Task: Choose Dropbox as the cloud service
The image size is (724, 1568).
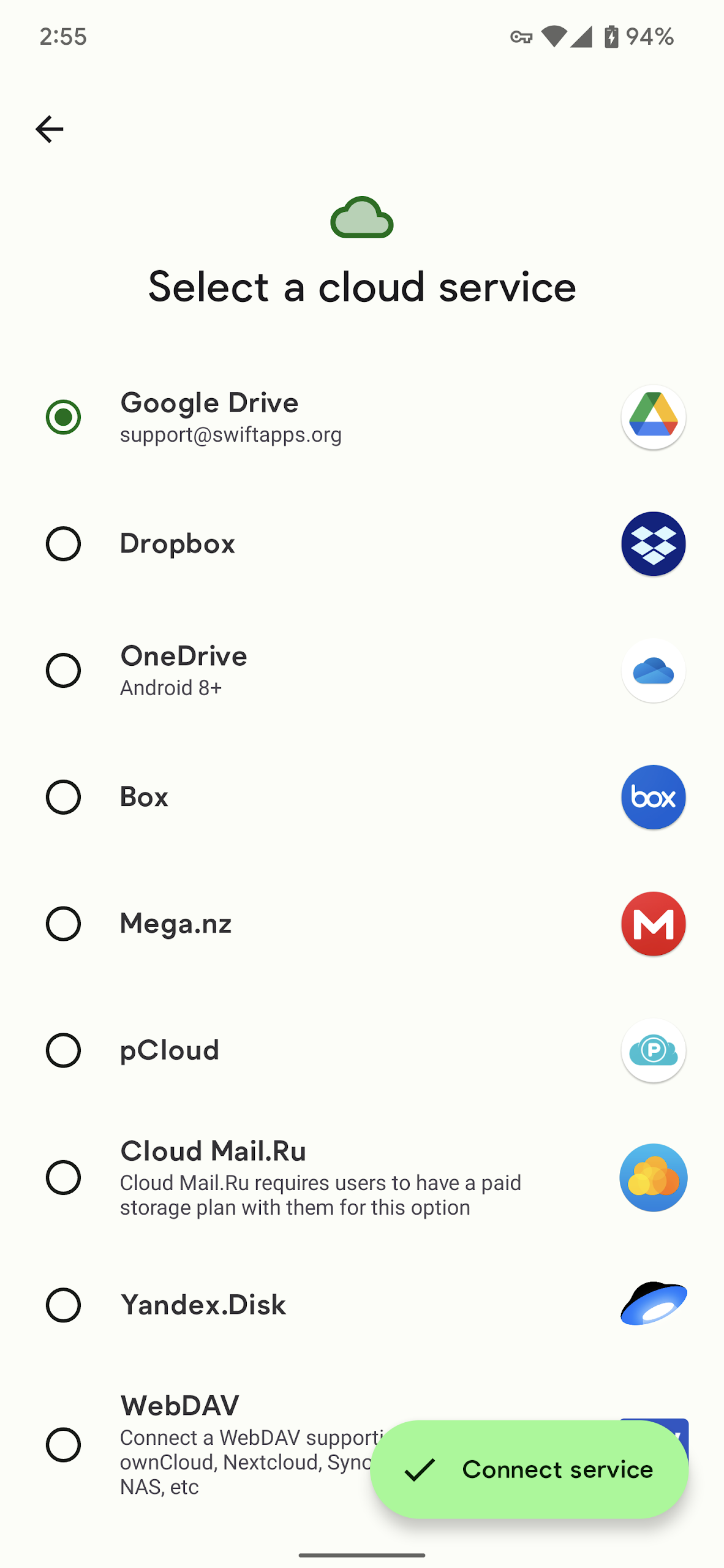Action: pyautogui.click(x=63, y=544)
